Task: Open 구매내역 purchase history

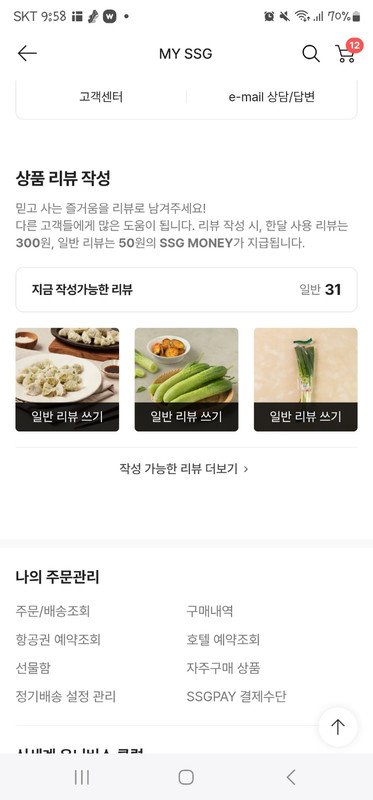Action: point(210,611)
